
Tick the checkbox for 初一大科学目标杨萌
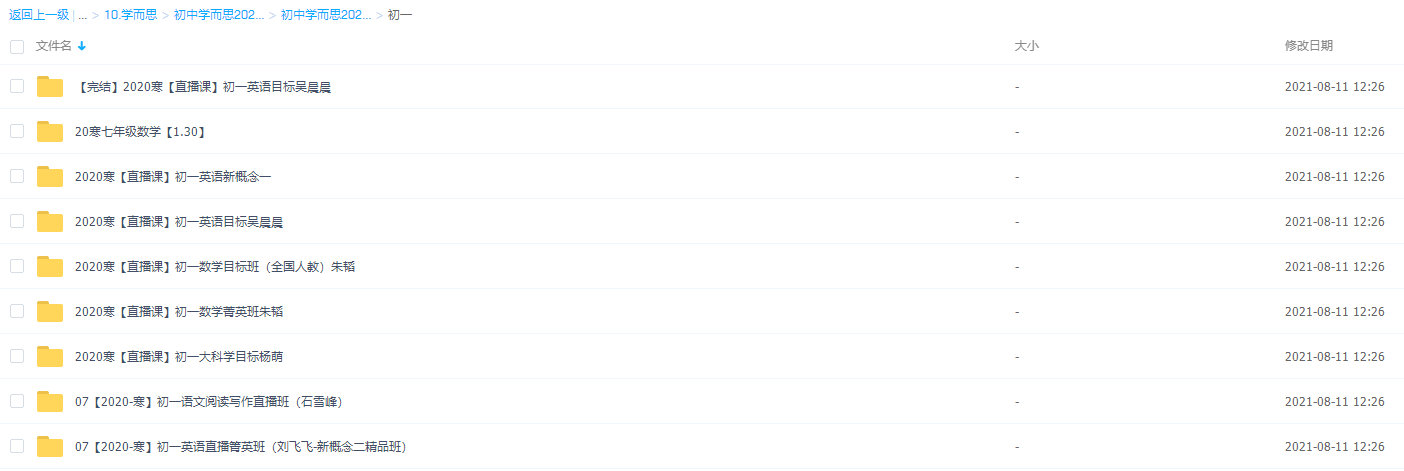17,356
